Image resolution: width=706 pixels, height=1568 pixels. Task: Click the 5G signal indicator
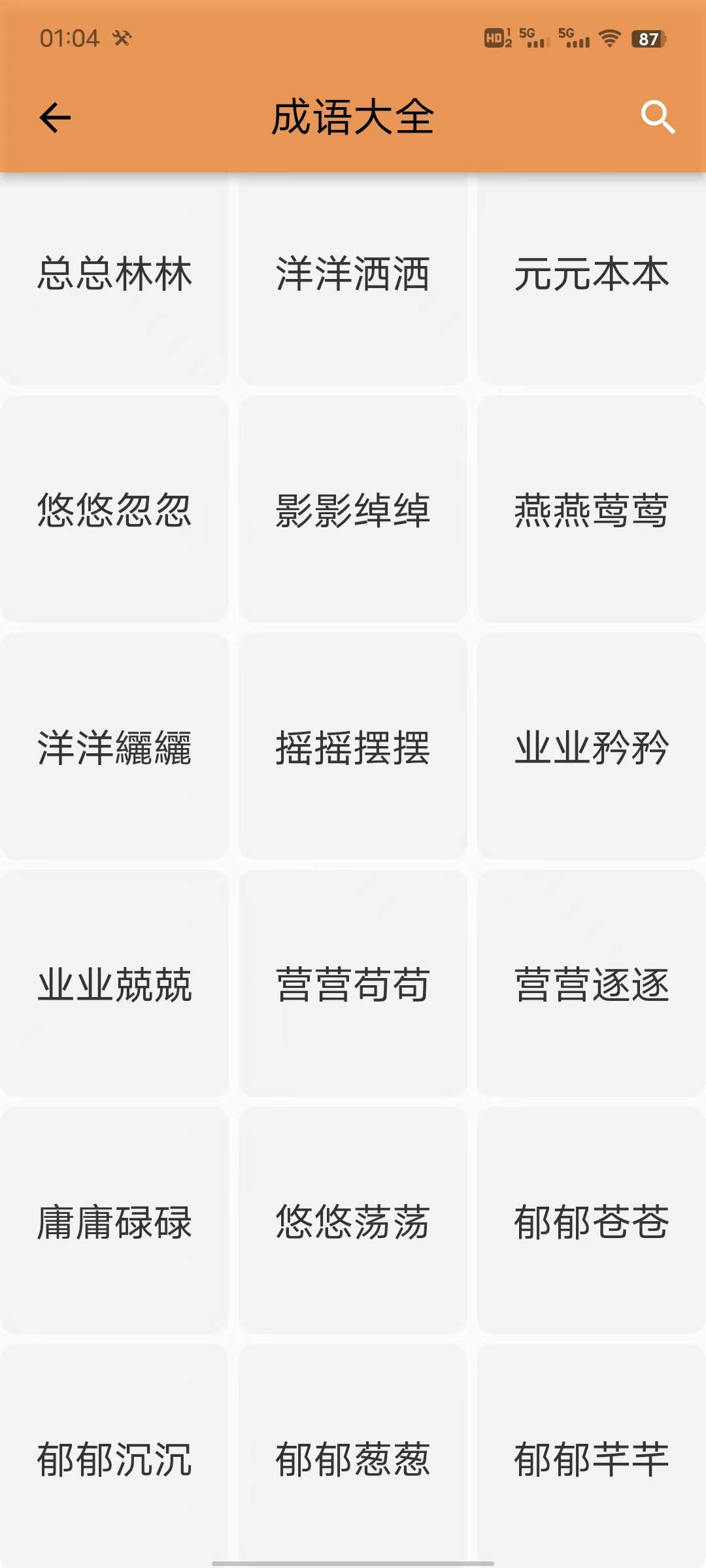point(529,39)
